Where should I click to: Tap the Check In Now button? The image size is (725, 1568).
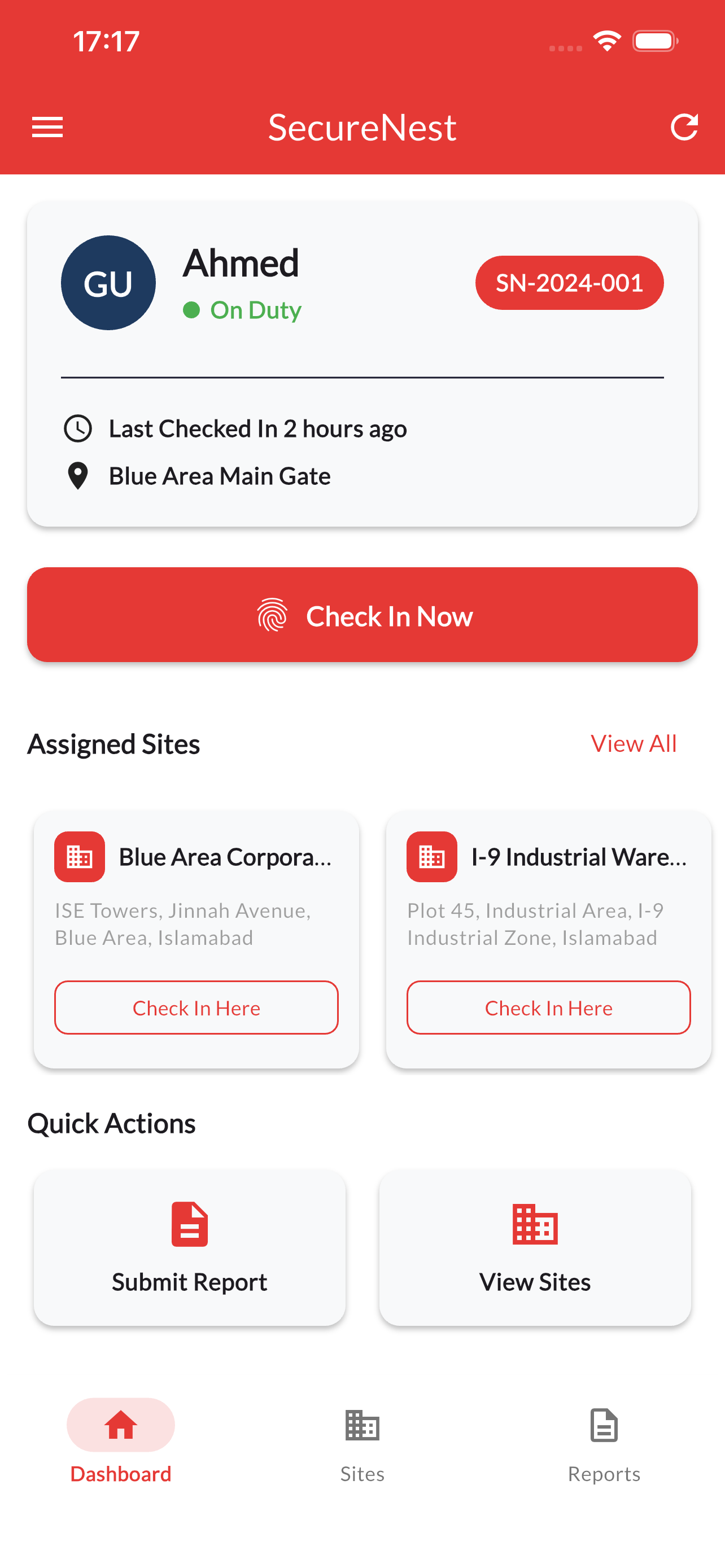pyautogui.click(x=362, y=615)
